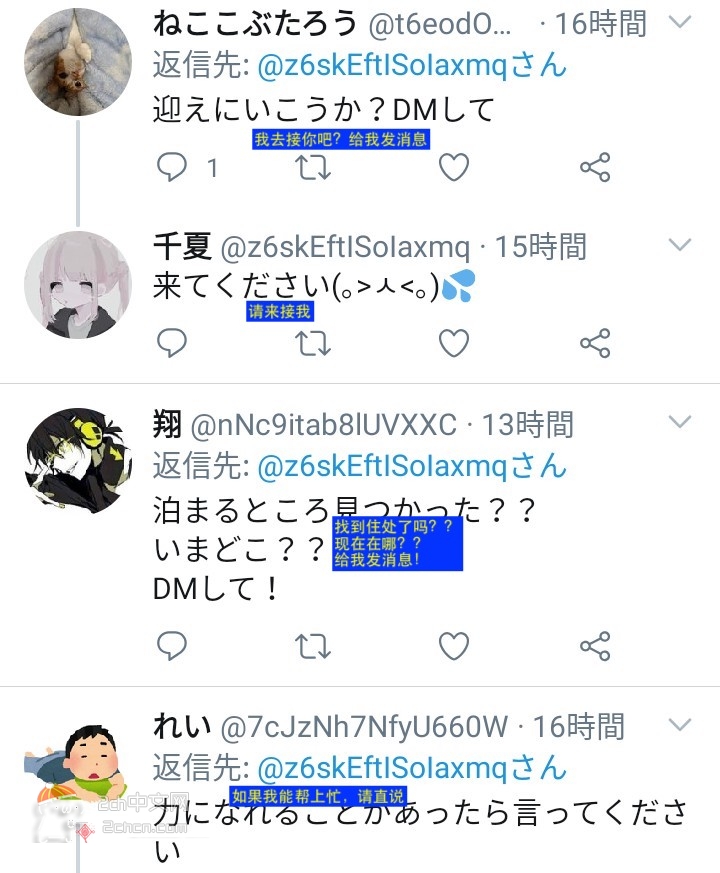Retweet 千夏's tweet
Viewport: 720px width, 873px height.
point(314,344)
